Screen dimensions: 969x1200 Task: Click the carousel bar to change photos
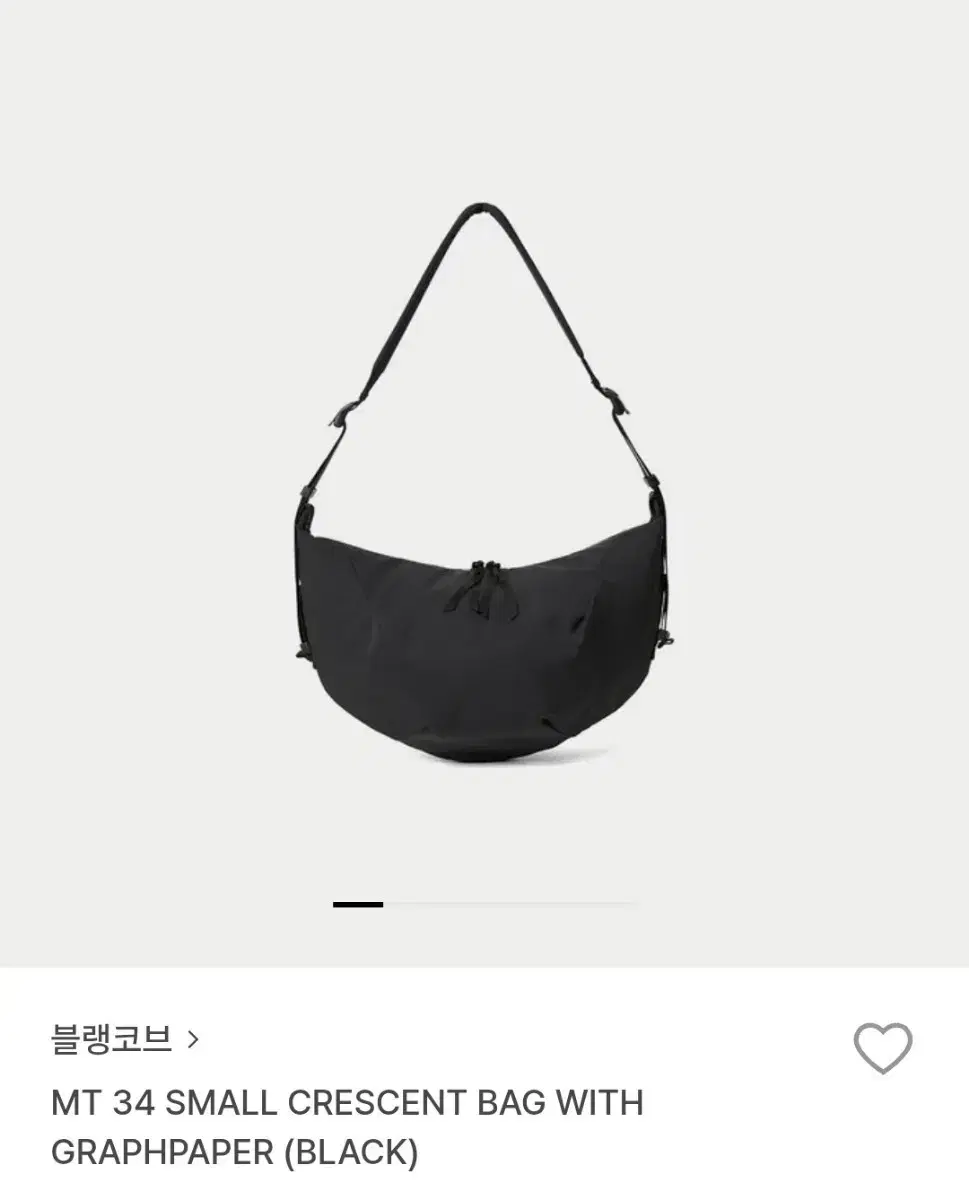coord(484,904)
